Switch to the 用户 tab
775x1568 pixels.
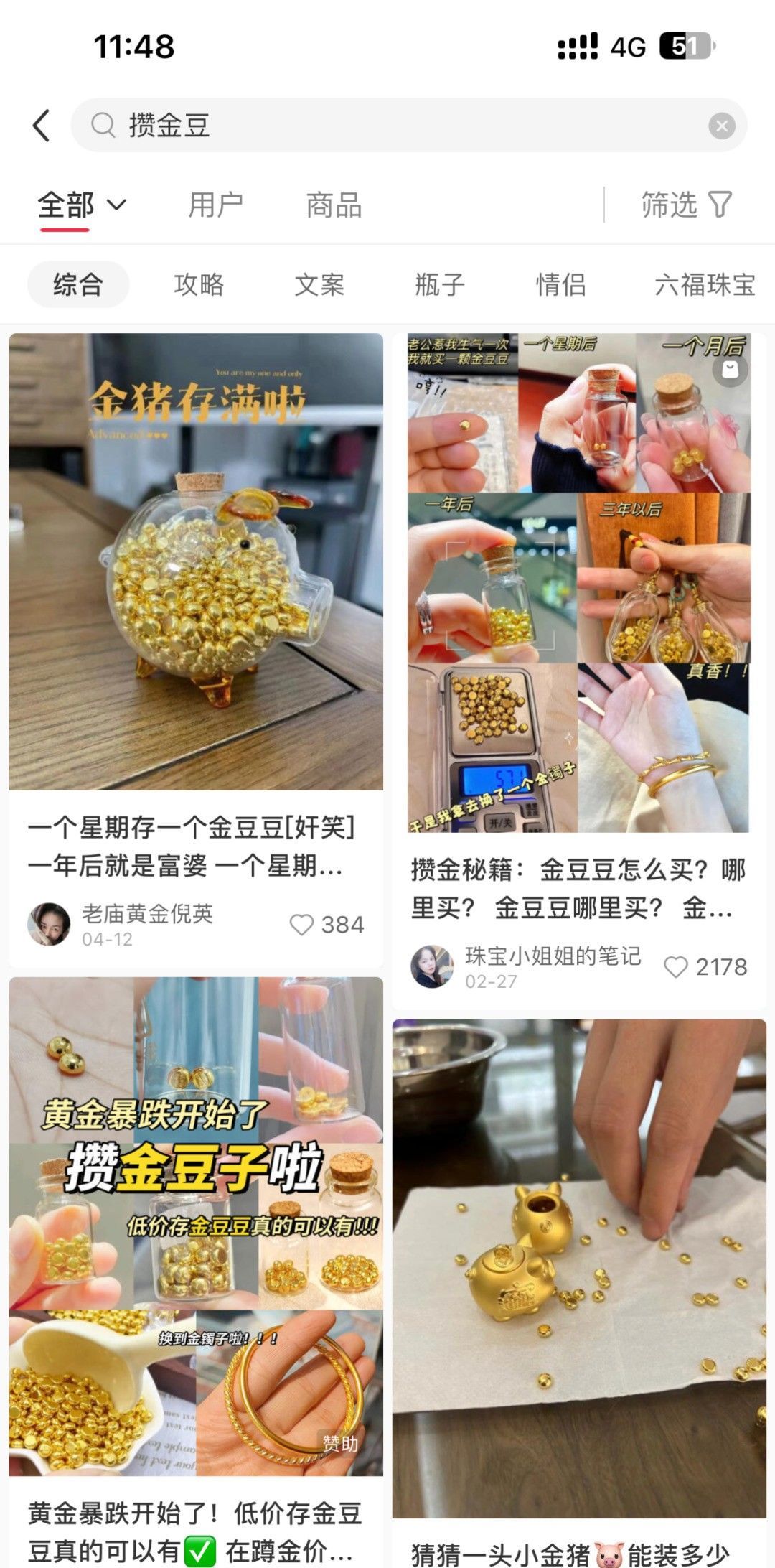[x=215, y=205]
